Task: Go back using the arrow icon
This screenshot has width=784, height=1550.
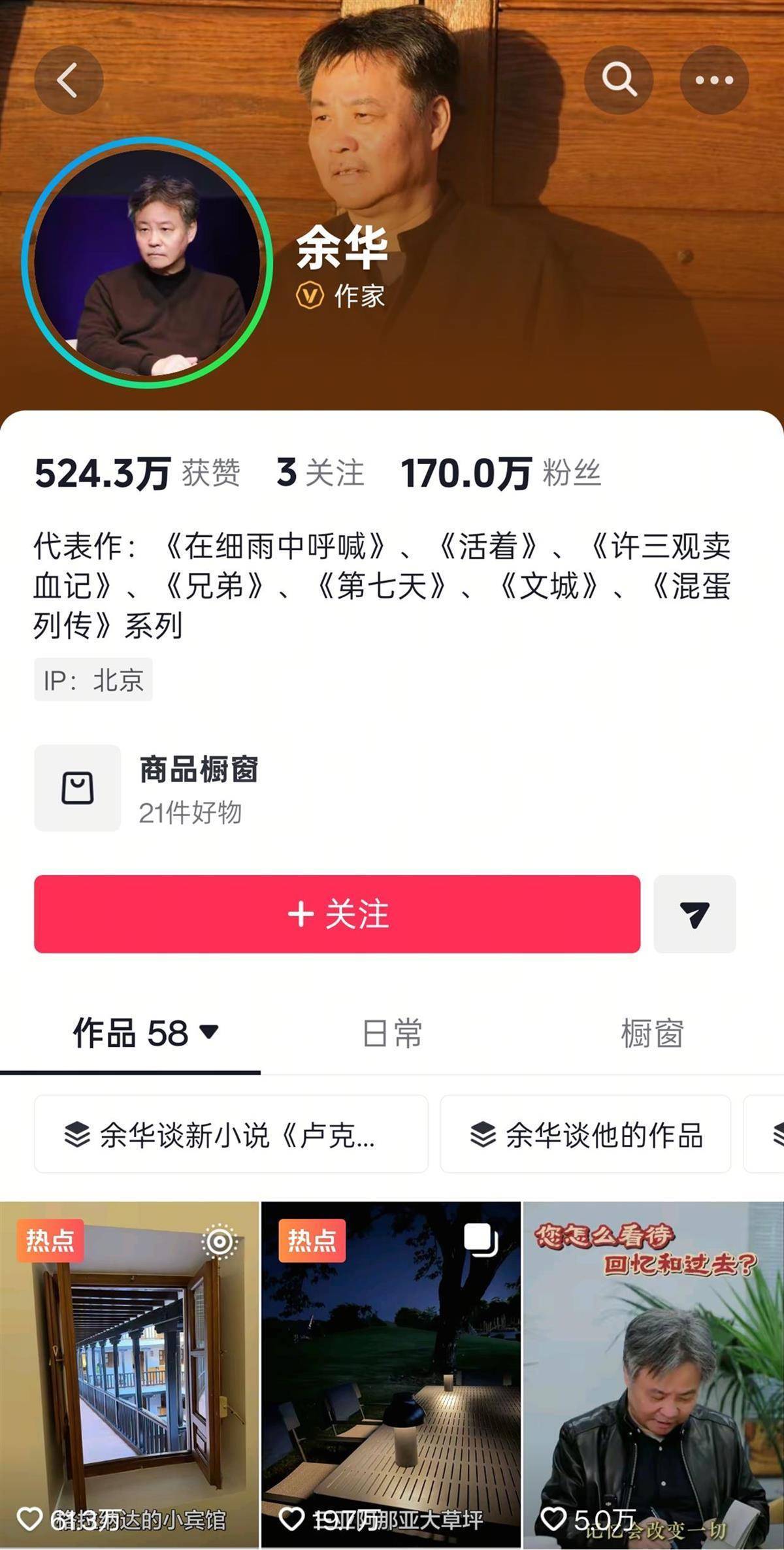Action: pos(68,80)
